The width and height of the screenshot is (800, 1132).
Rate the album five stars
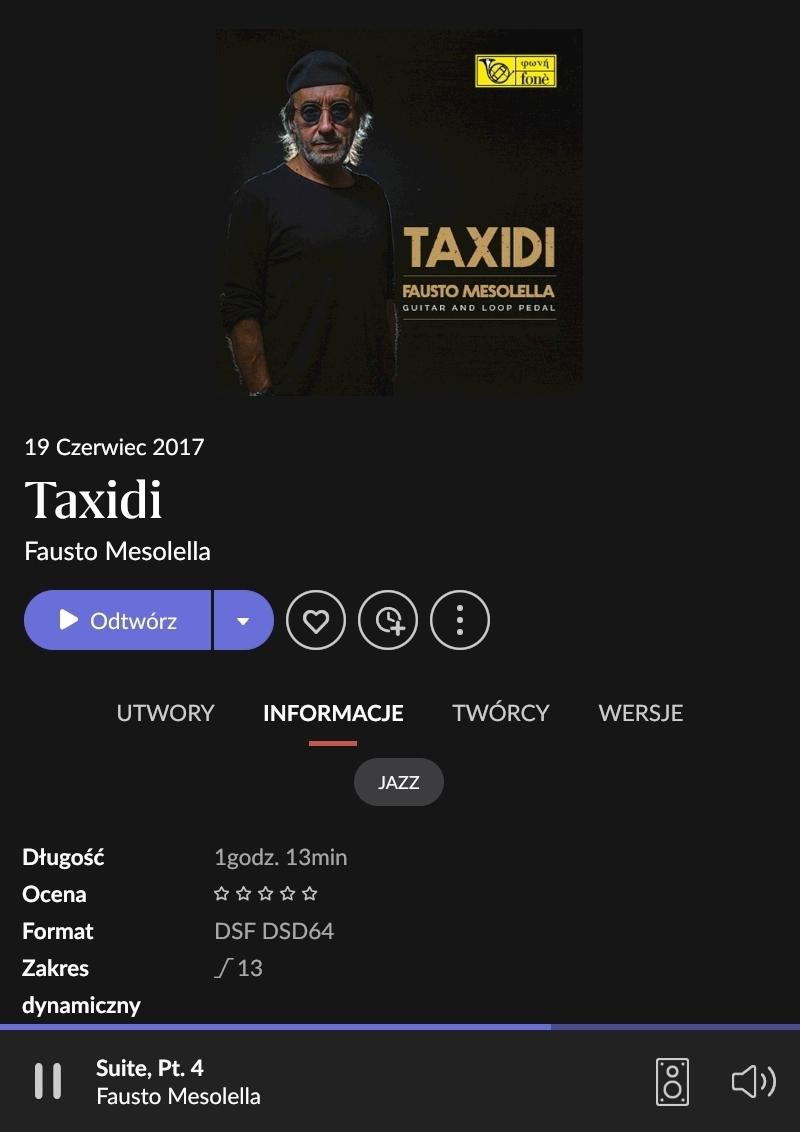(310, 894)
